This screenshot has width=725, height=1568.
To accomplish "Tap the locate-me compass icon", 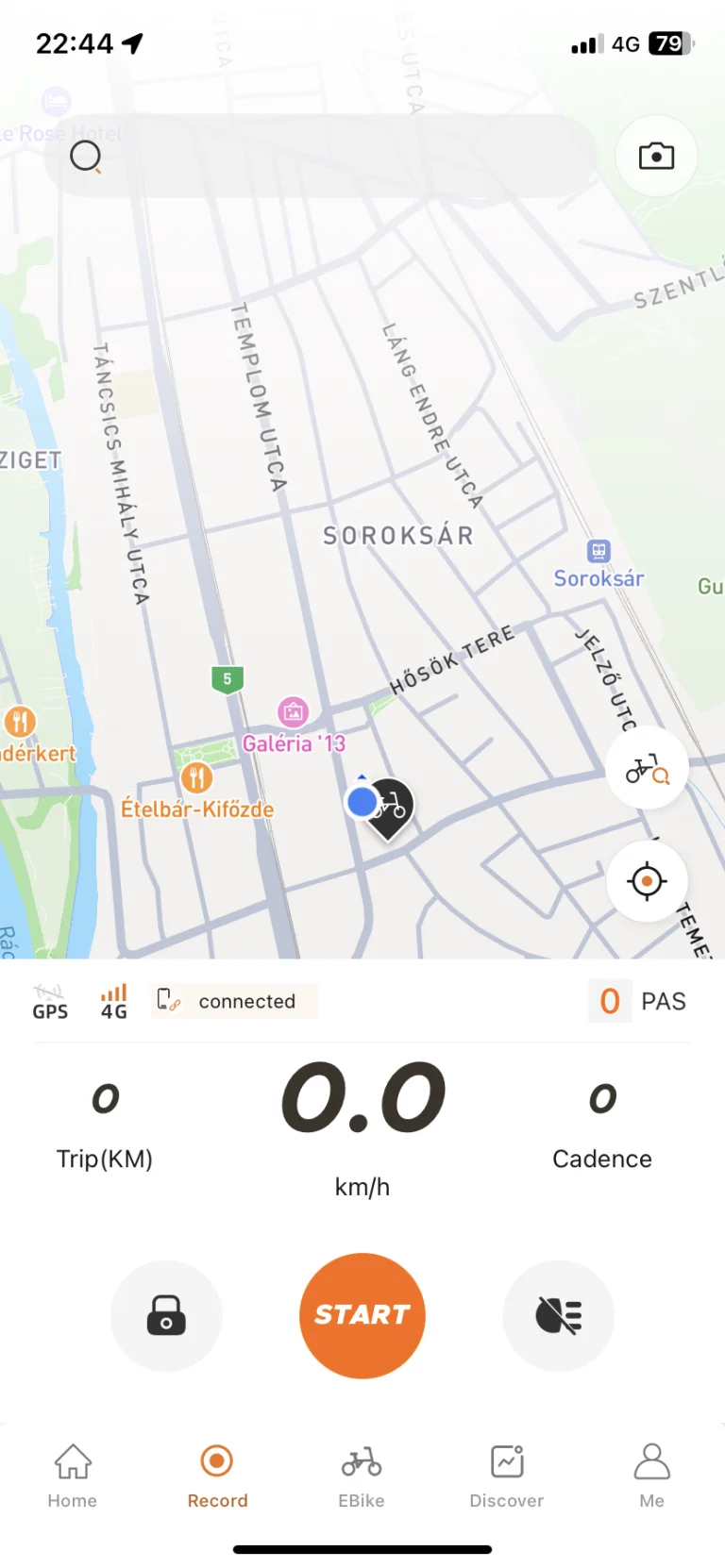I will pos(647,880).
